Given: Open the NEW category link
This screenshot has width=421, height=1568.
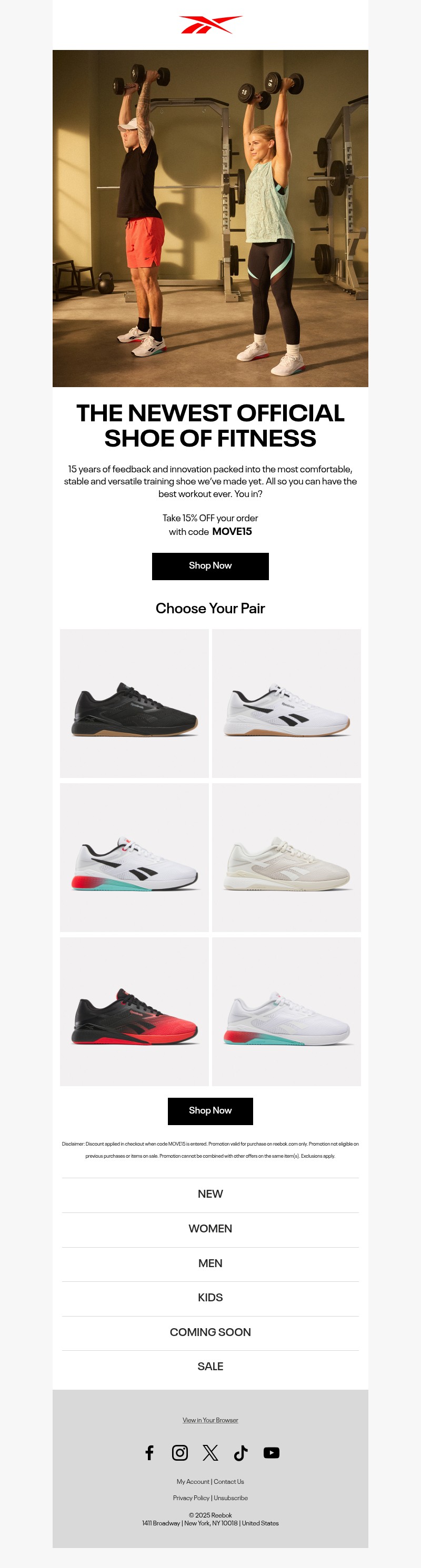Looking at the screenshot, I should coord(210,1193).
